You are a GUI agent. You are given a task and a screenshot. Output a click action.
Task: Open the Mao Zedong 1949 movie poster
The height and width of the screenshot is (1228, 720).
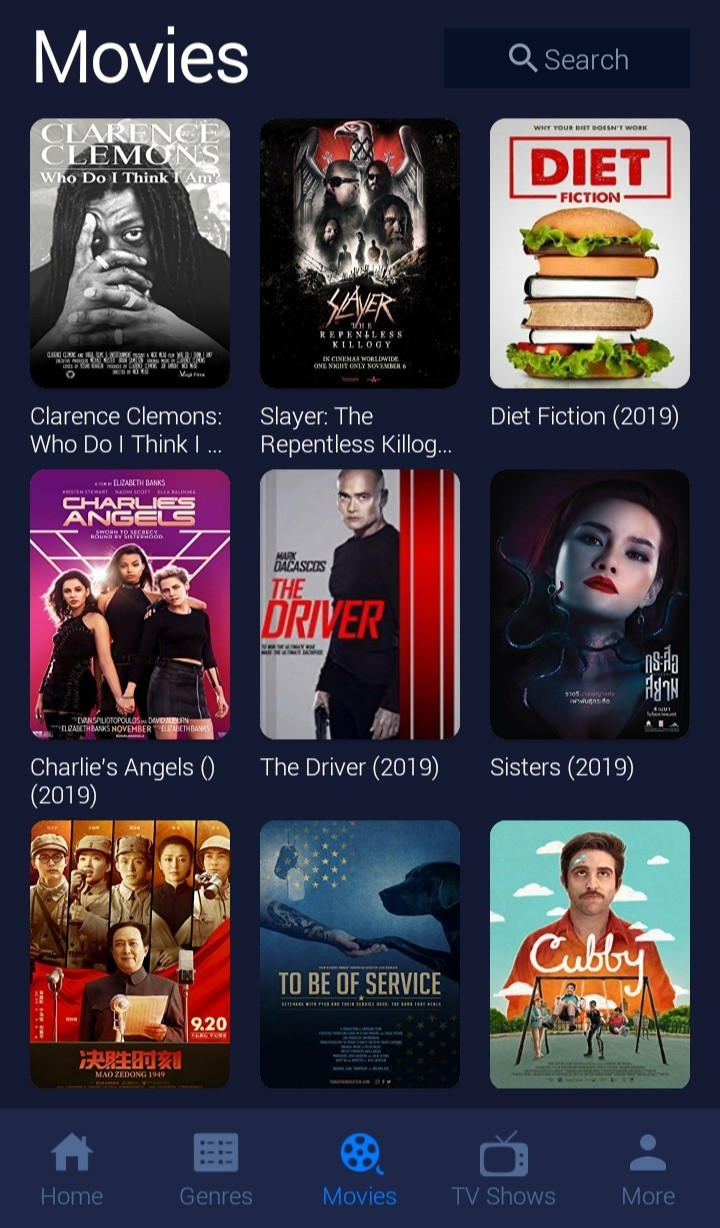130,954
